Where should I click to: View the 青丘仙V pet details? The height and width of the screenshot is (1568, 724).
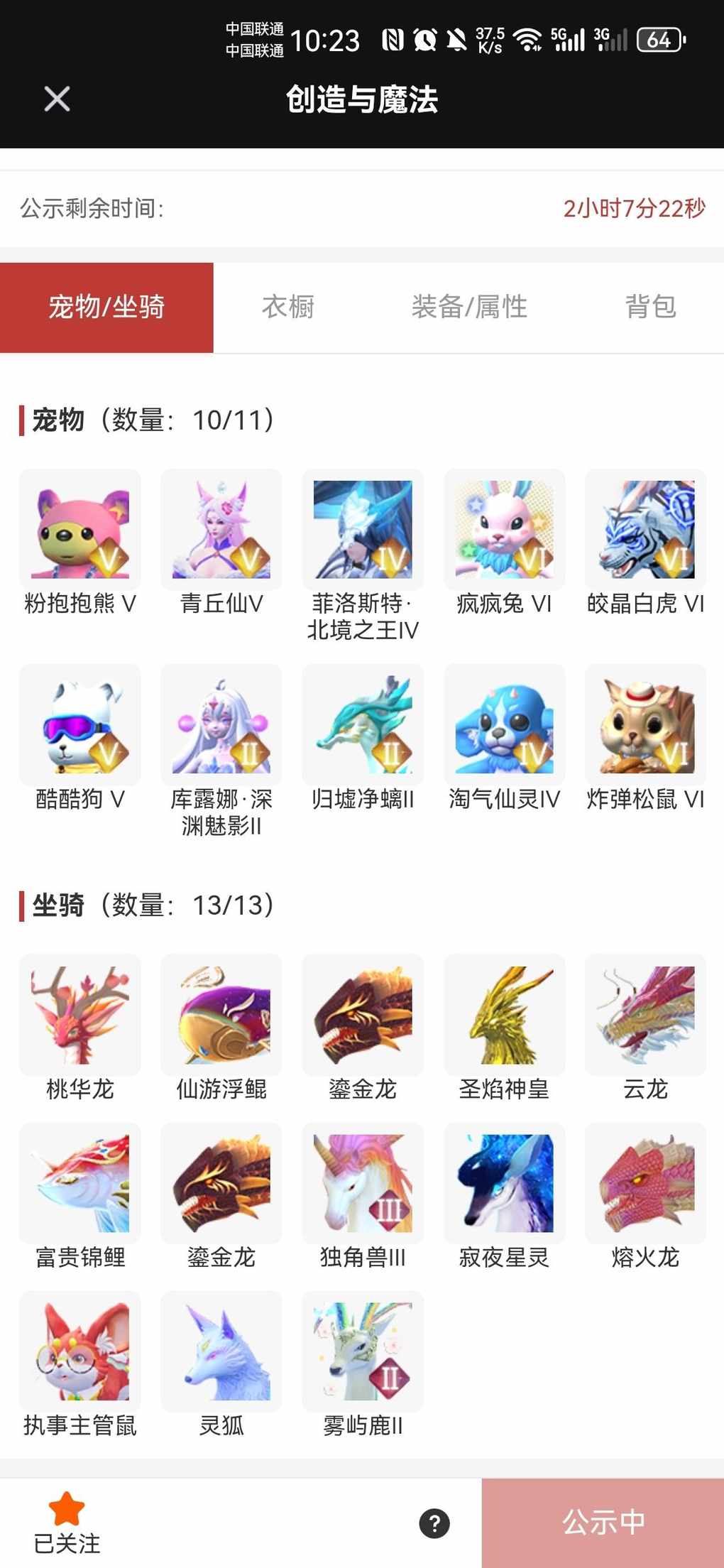point(221,530)
